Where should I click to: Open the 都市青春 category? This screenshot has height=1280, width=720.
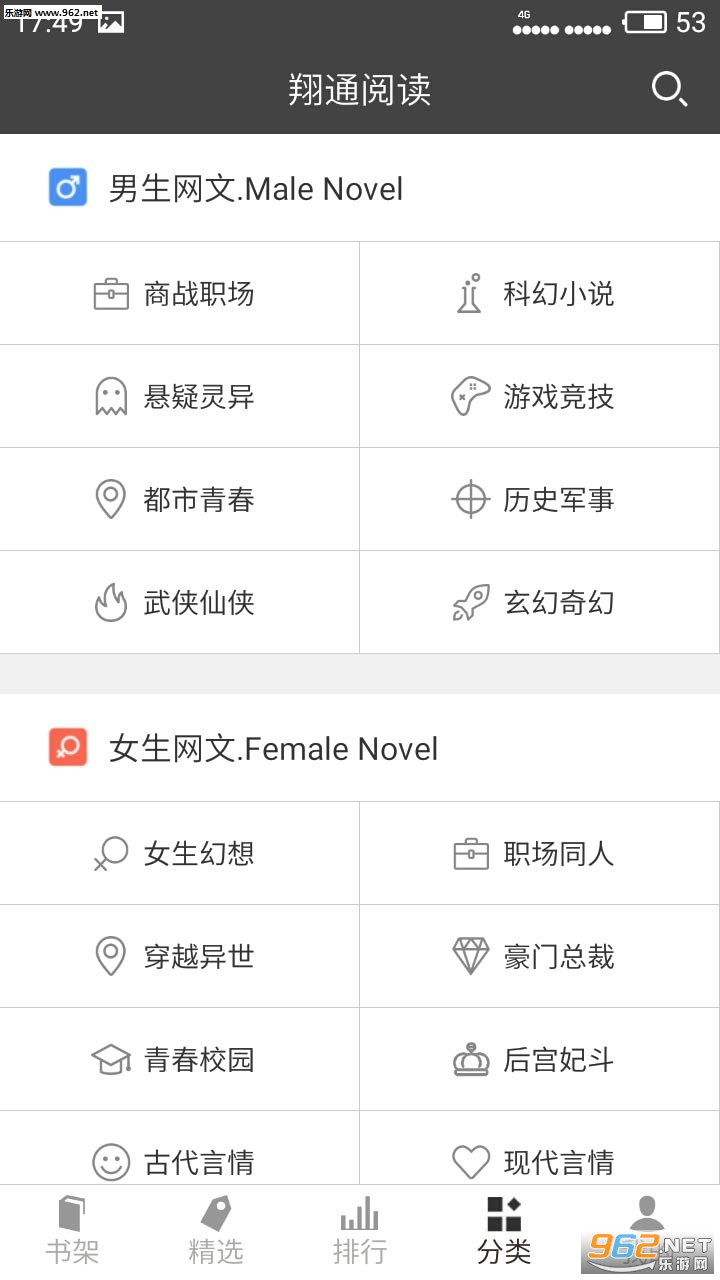(180, 499)
